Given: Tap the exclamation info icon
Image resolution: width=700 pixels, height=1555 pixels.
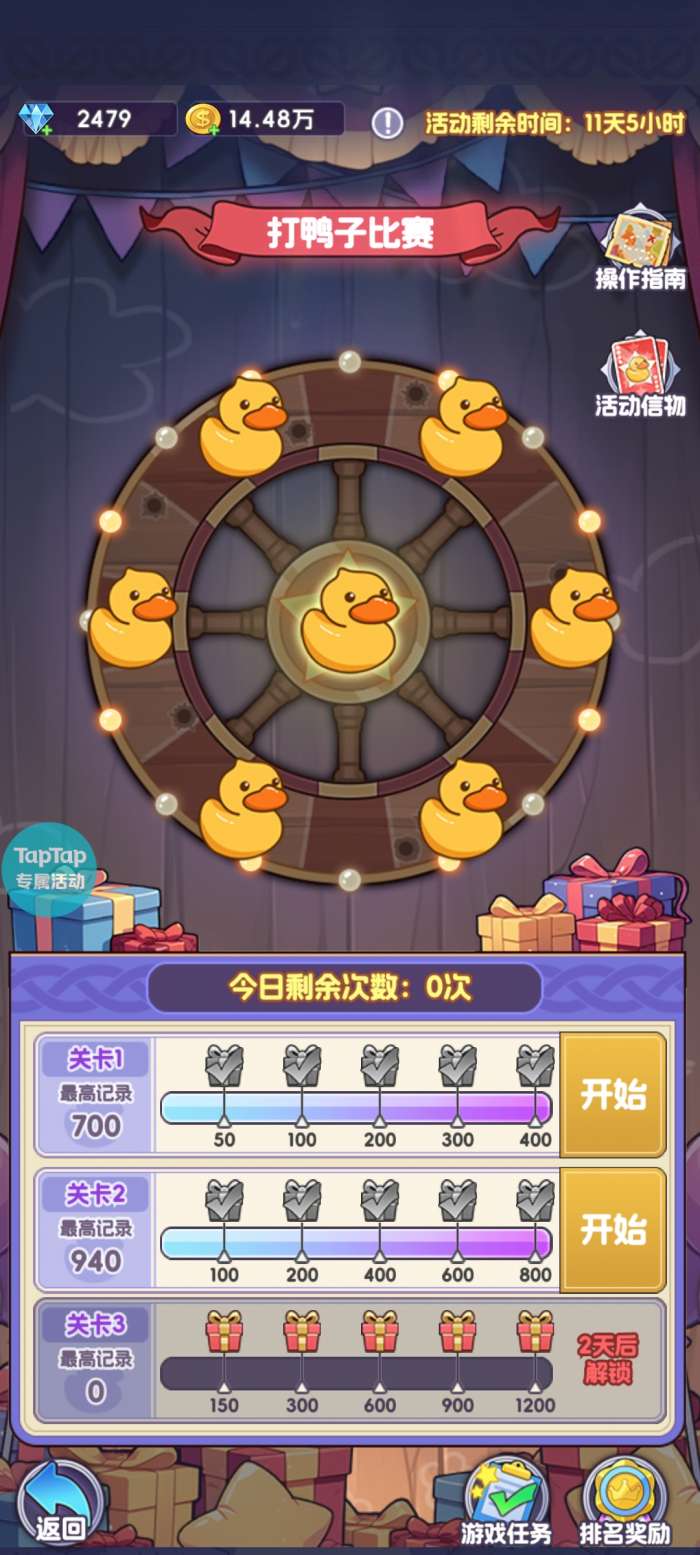Looking at the screenshot, I should tap(387, 122).
